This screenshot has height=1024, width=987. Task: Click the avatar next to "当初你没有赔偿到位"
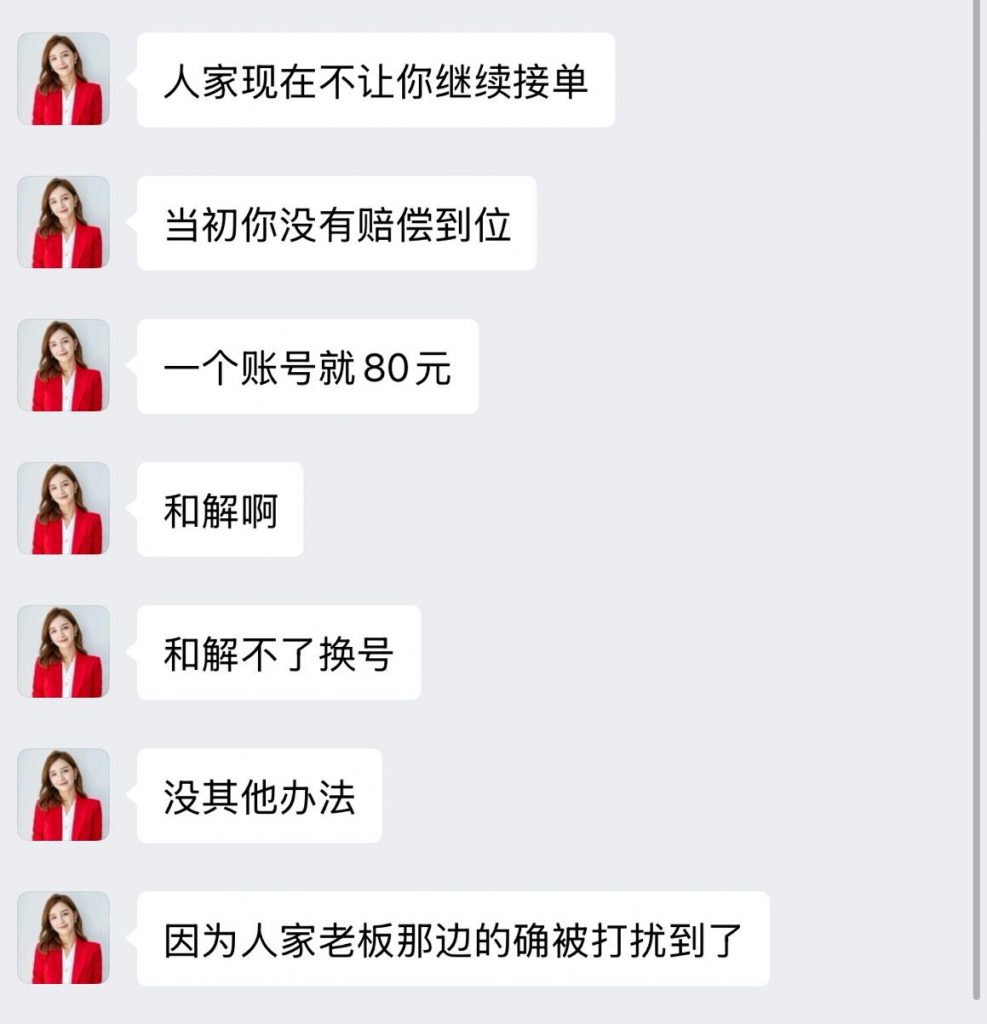coord(63,222)
